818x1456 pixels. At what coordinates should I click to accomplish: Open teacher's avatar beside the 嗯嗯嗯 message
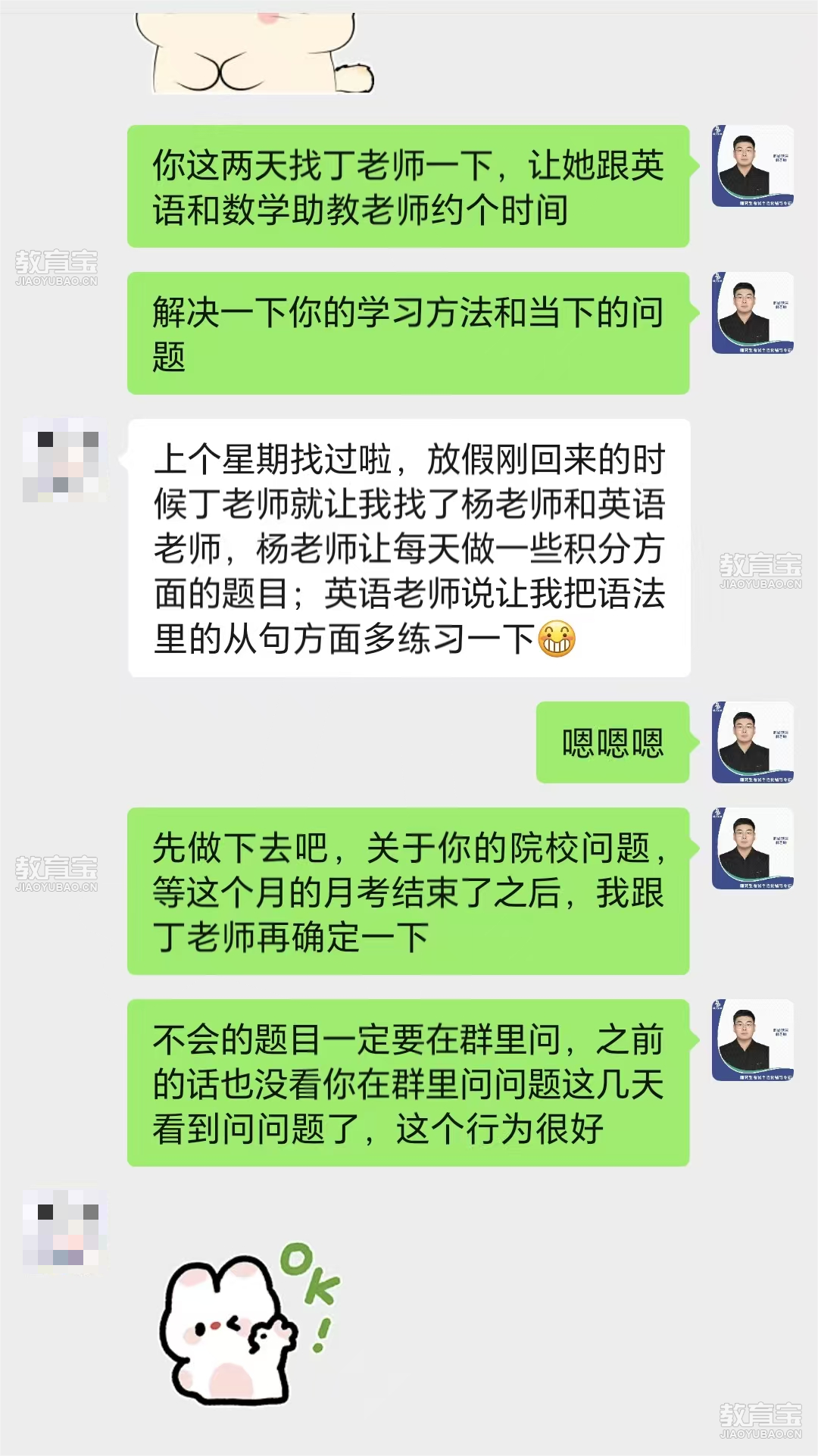click(752, 742)
